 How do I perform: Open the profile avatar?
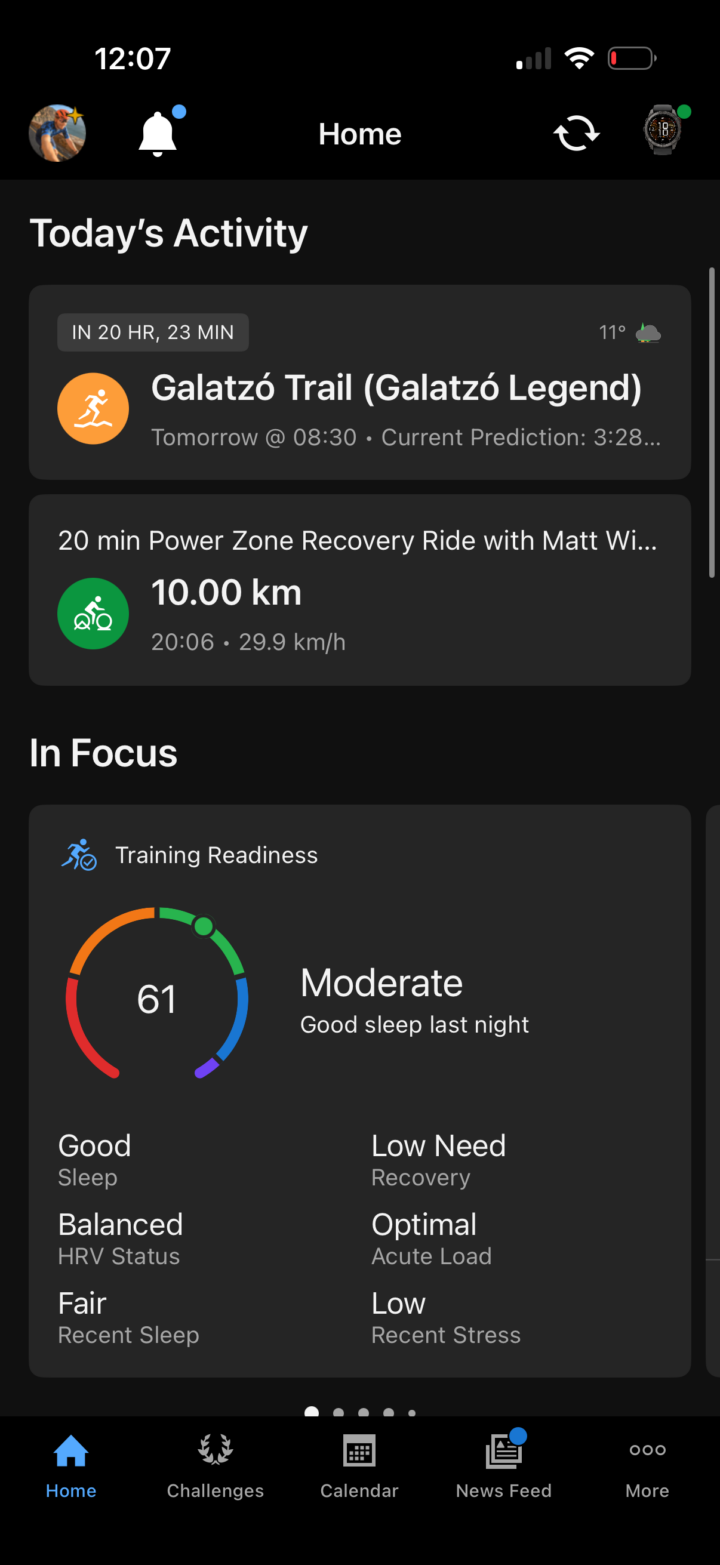click(x=57, y=133)
